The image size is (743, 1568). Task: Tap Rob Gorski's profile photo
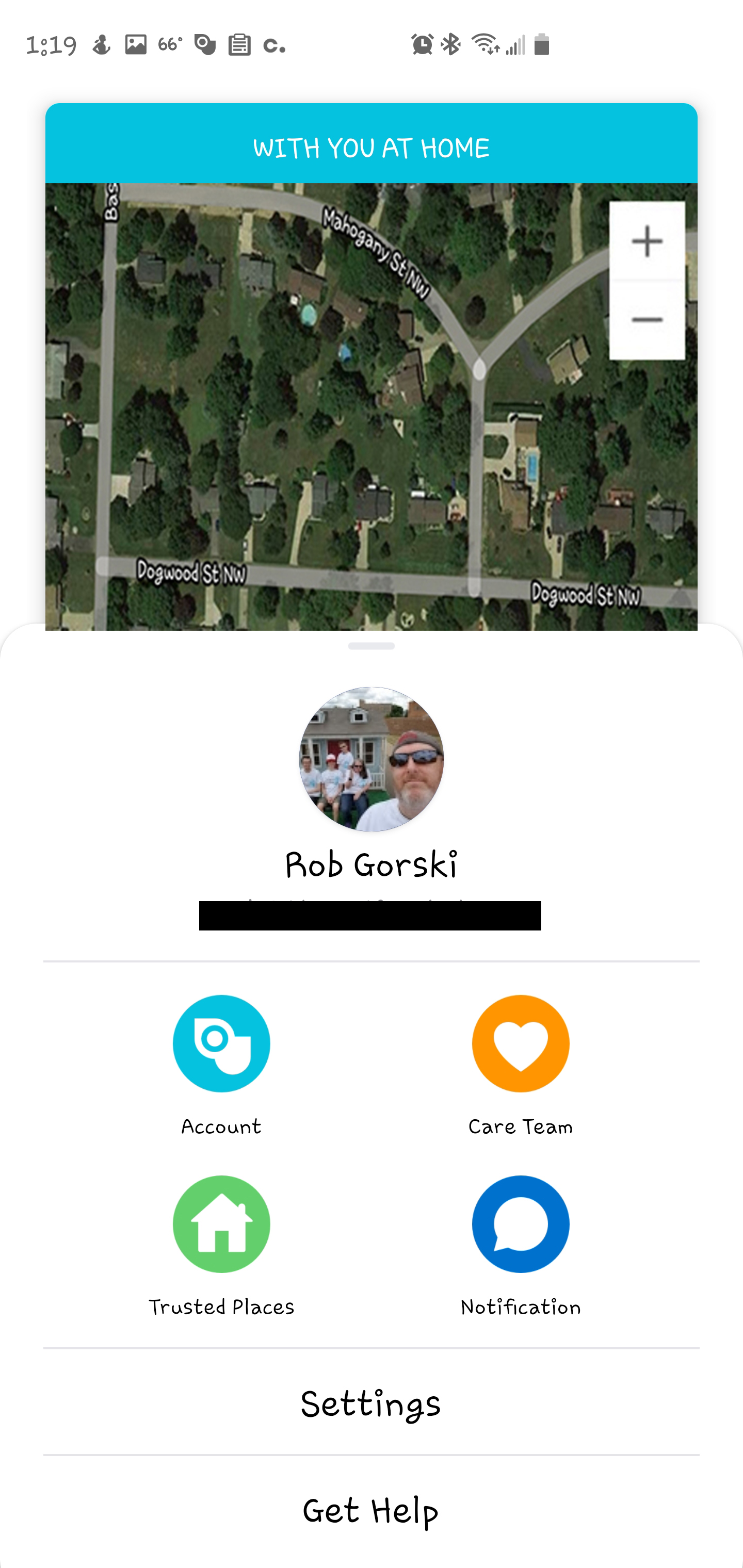pyautogui.click(x=372, y=759)
